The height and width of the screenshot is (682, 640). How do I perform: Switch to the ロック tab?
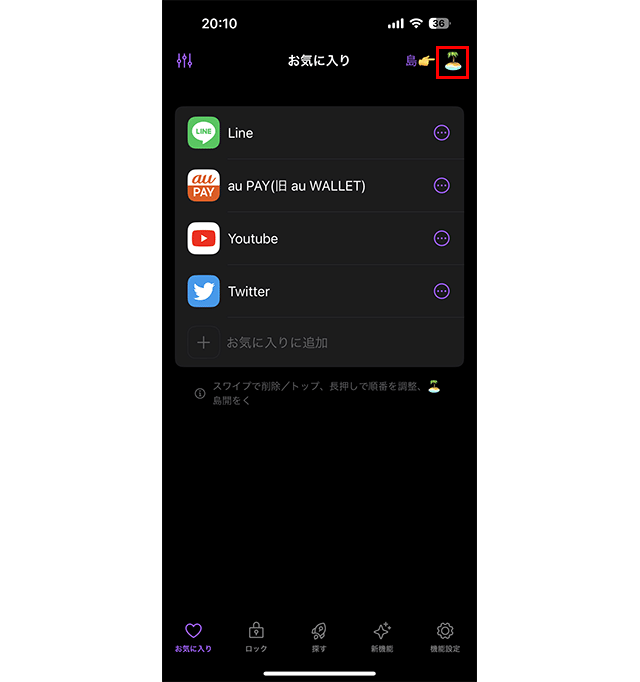256,636
